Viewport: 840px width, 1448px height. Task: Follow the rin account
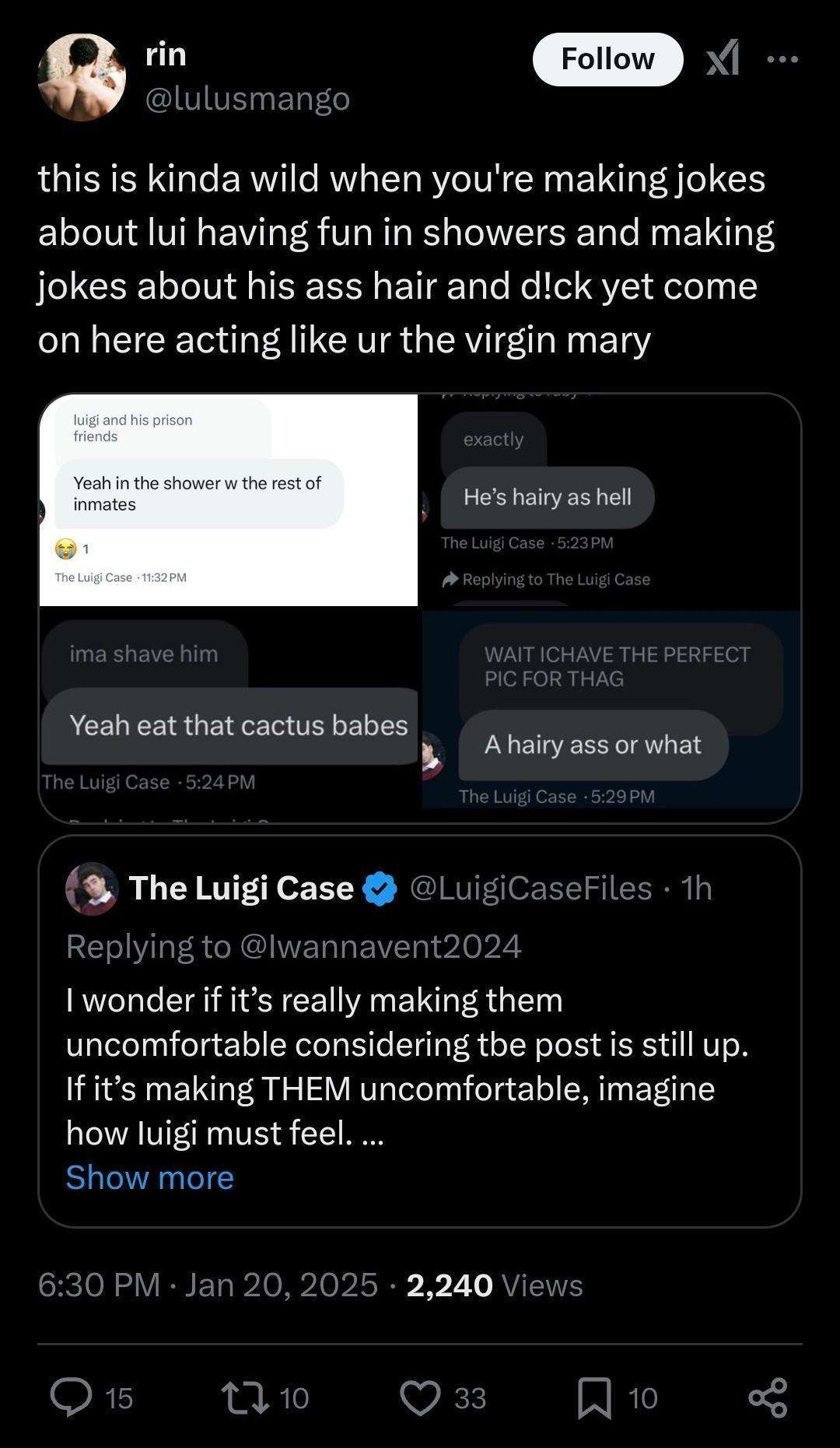tap(607, 59)
